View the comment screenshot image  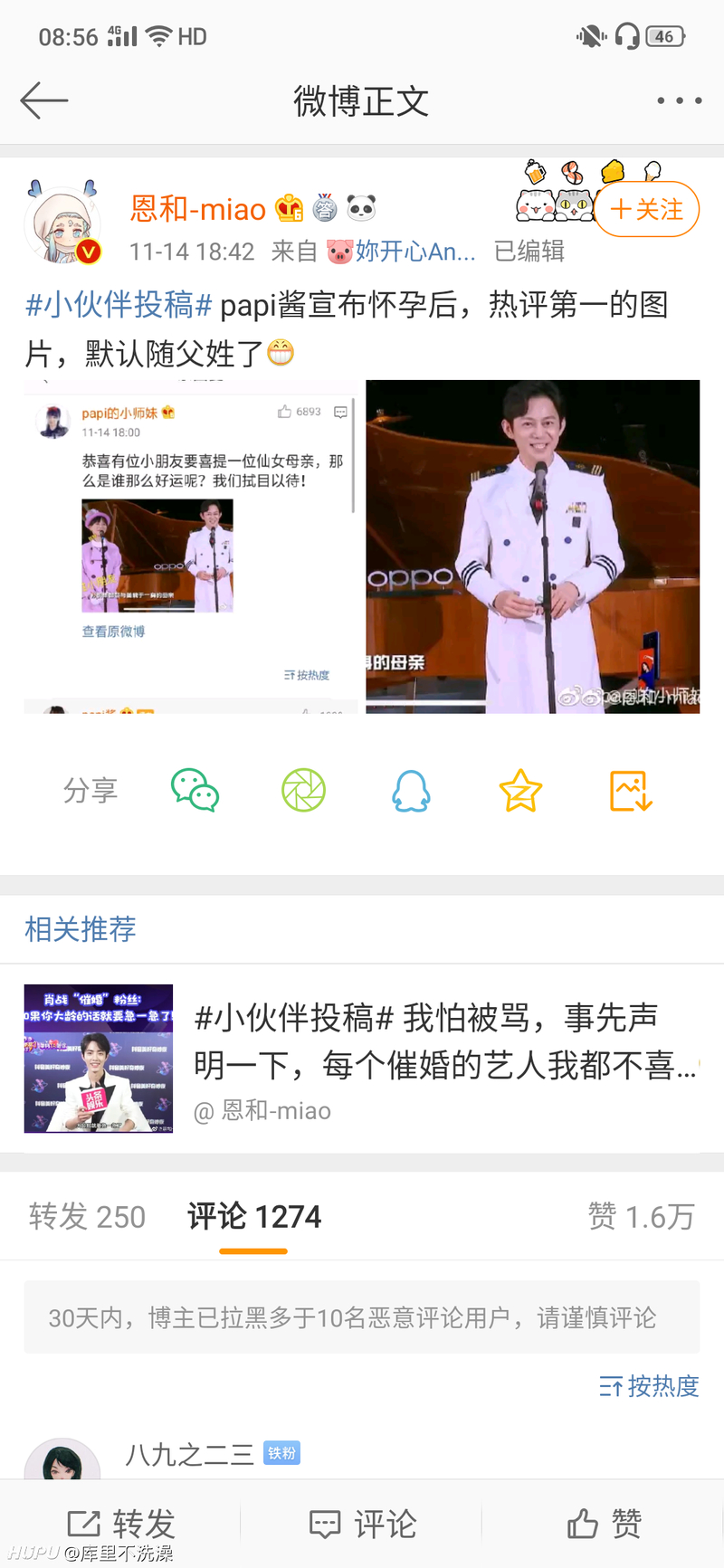coord(190,546)
